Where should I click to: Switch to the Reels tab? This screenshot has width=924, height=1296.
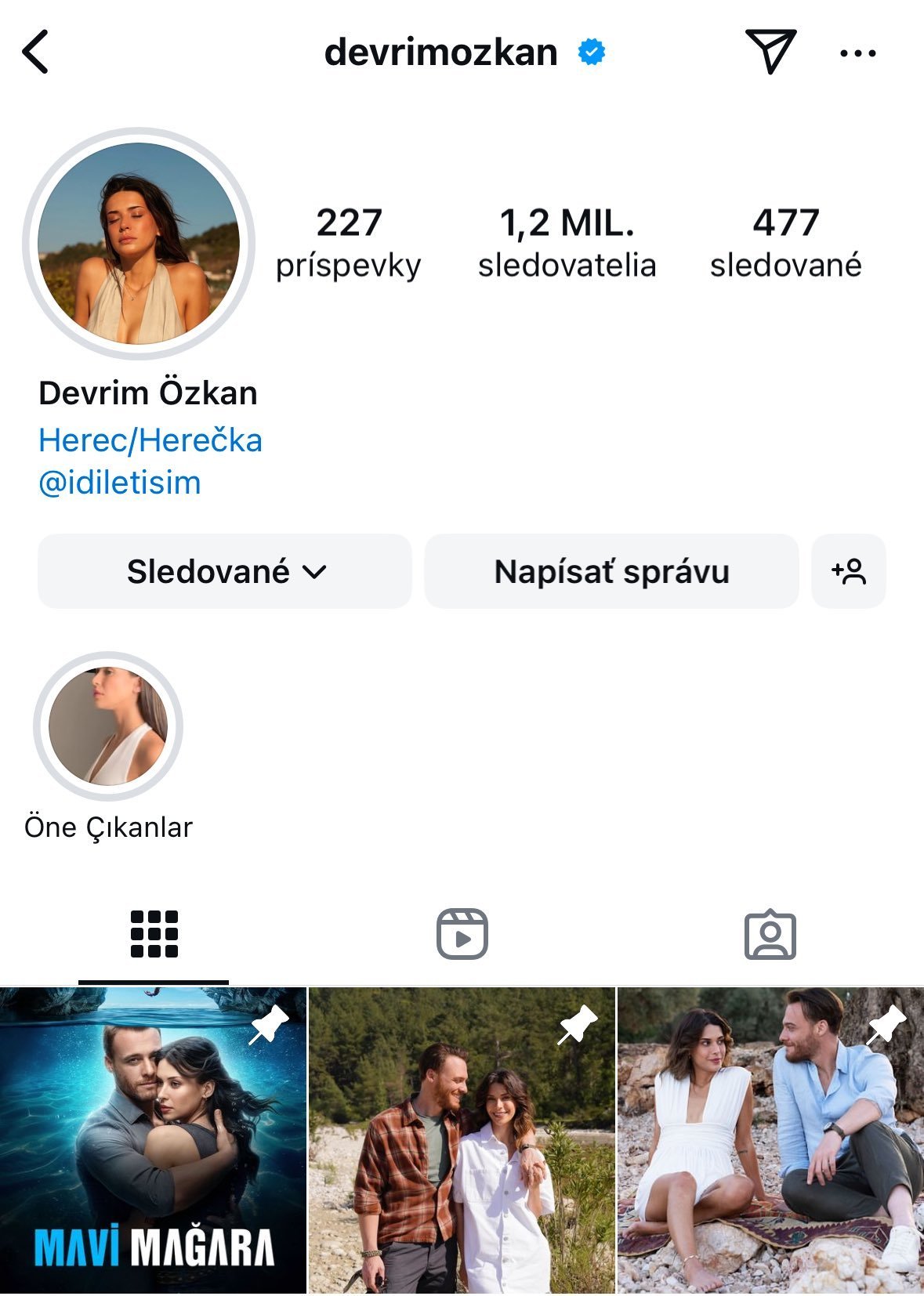coord(462,934)
